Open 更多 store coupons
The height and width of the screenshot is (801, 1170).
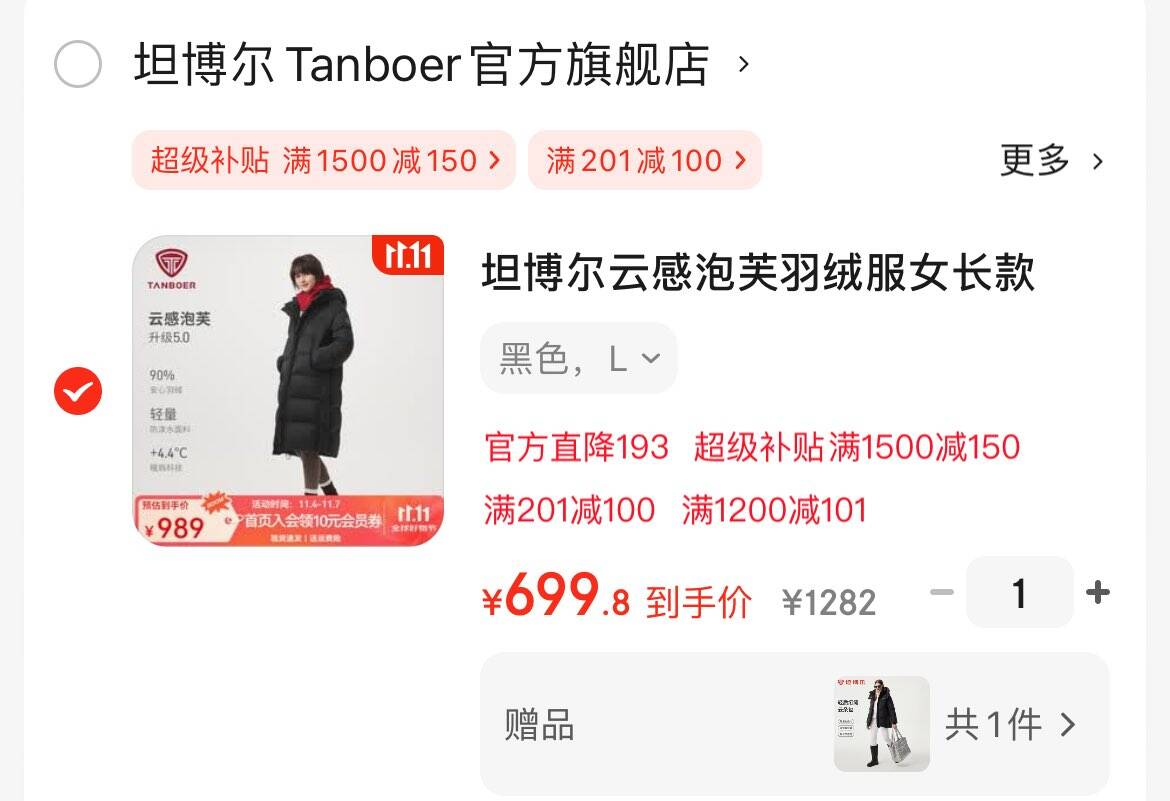(1051, 160)
